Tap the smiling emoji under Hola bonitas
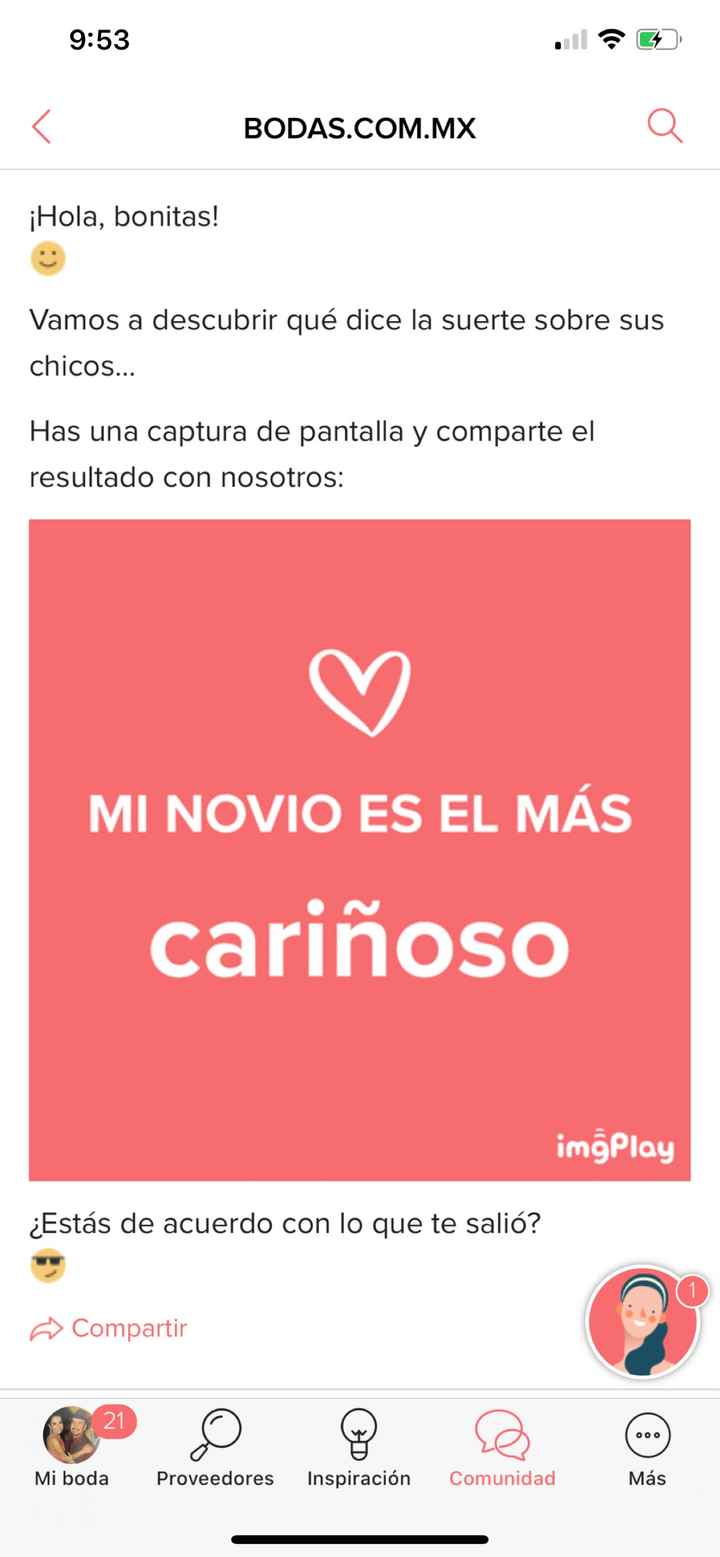 [x=47, y=258]
